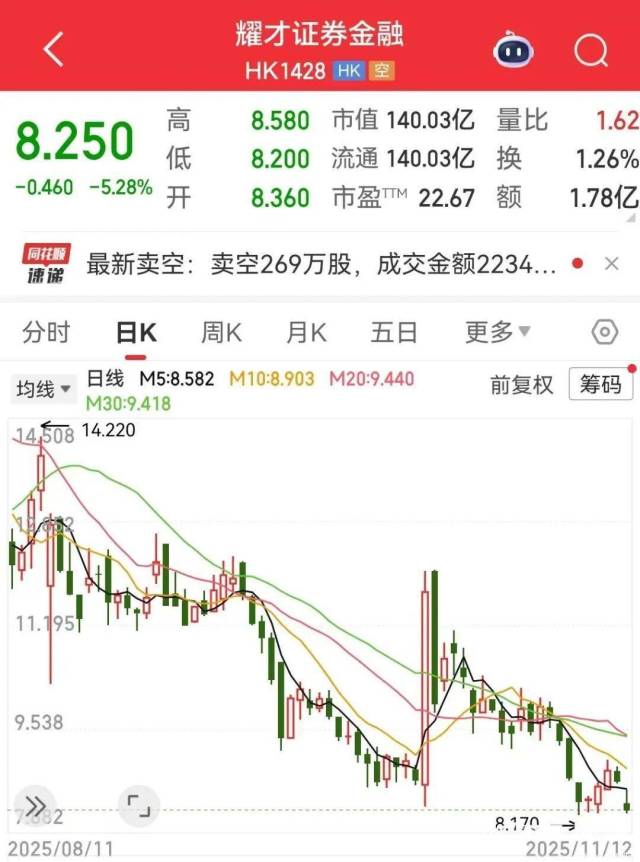
Task: Switch to the 月K chart tab
Action: tap(306, 332)
